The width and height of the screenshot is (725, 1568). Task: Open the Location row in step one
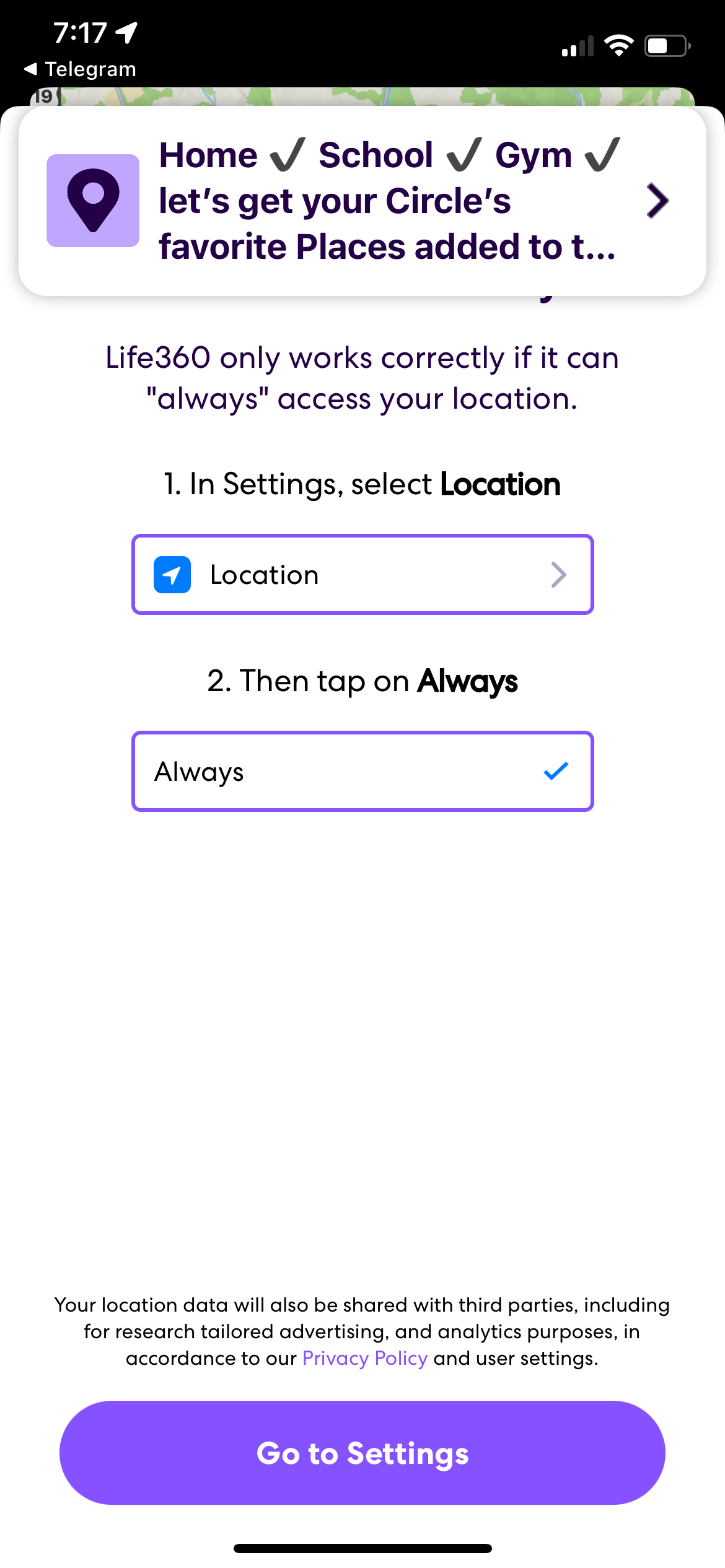coord(362,574)
